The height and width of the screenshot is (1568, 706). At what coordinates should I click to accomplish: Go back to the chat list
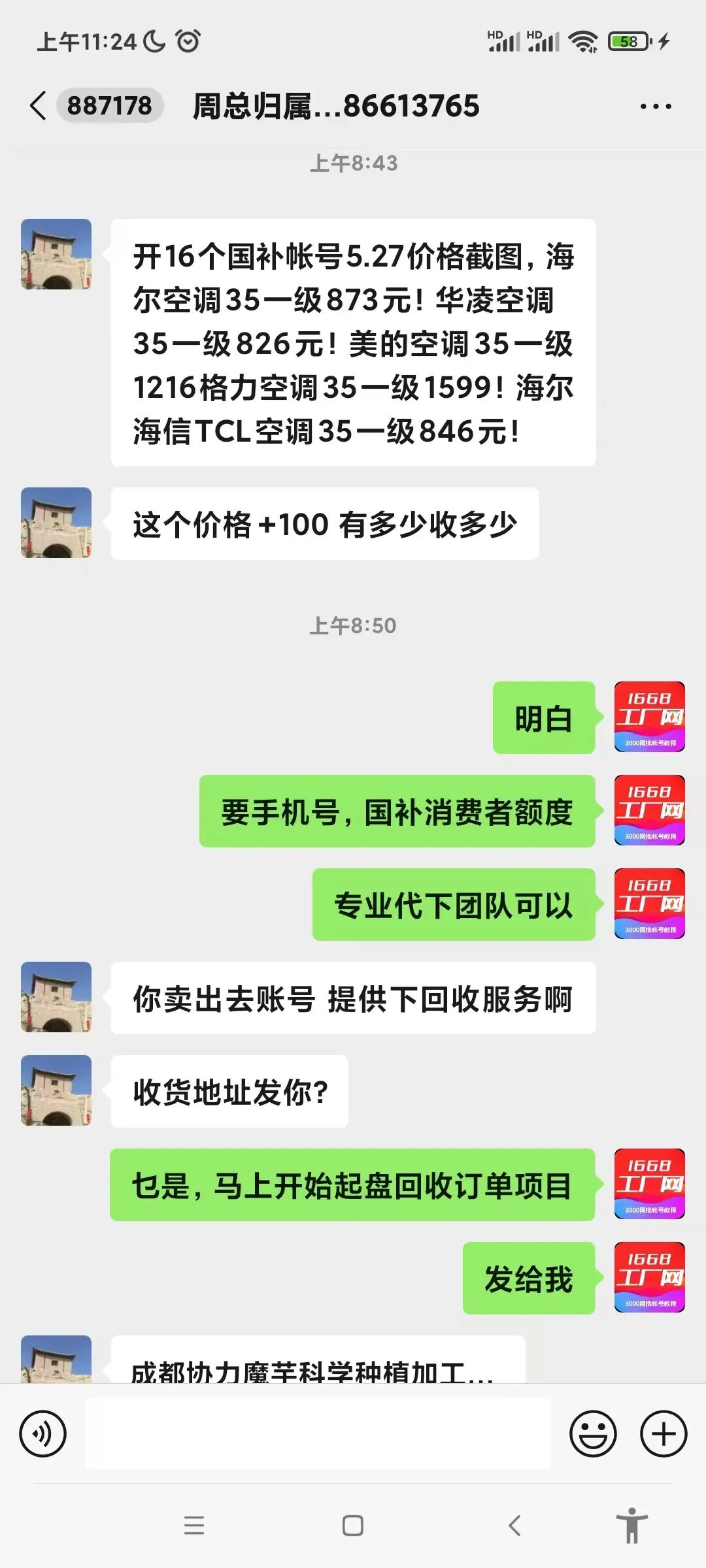tap(38, 106)
